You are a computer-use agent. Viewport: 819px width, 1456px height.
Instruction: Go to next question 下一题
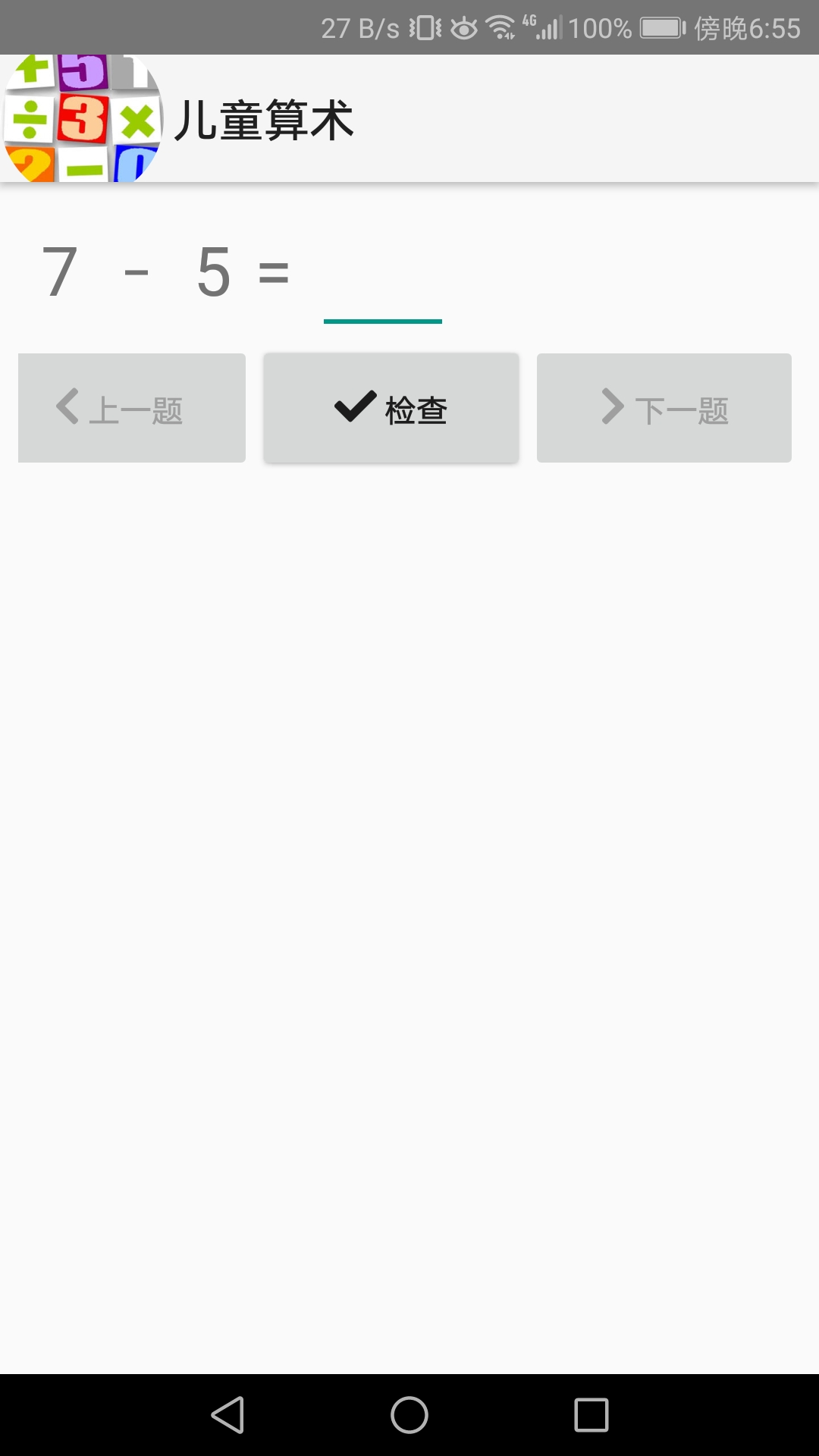click(664, 408)
